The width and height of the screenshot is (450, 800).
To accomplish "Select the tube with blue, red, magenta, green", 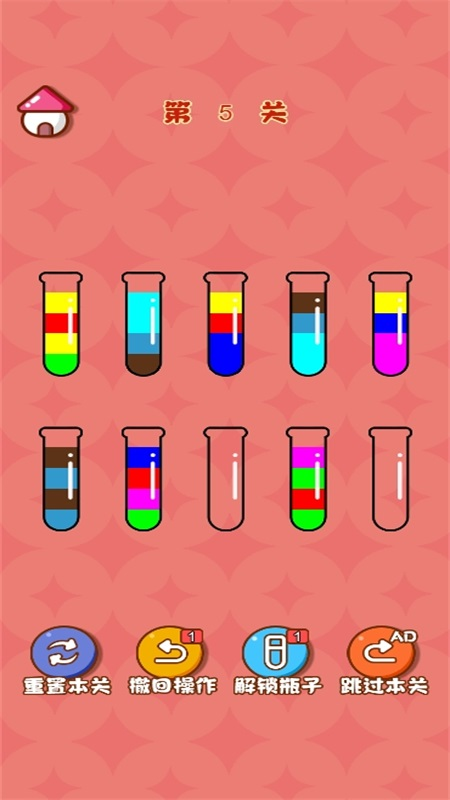I will coord(143,479).
